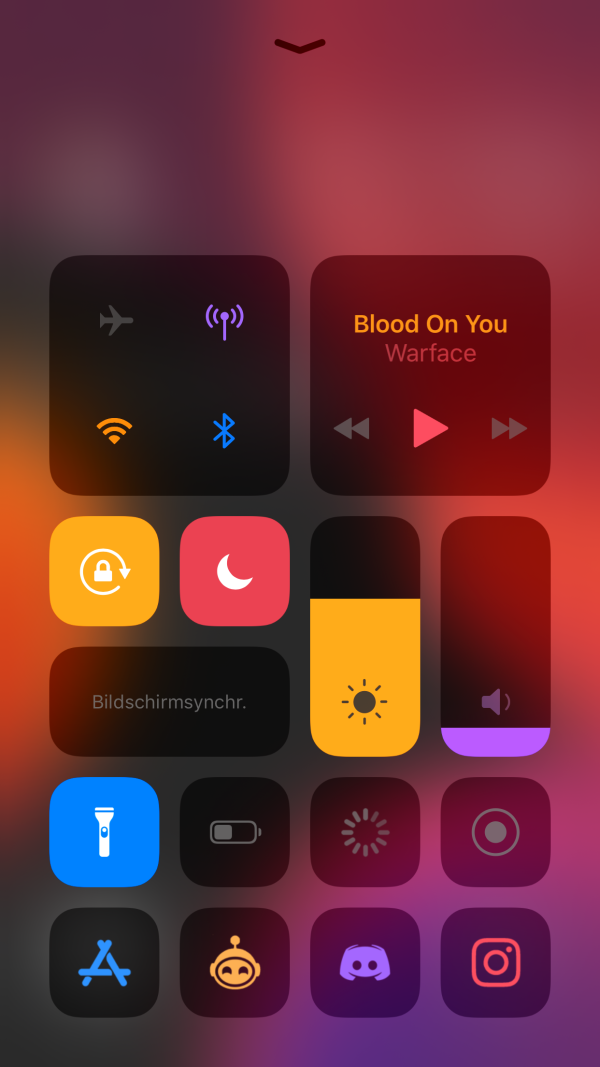This screenshot has height=1067, width=600.
Task: Start screen recording
Action: (x=495, y=832)
